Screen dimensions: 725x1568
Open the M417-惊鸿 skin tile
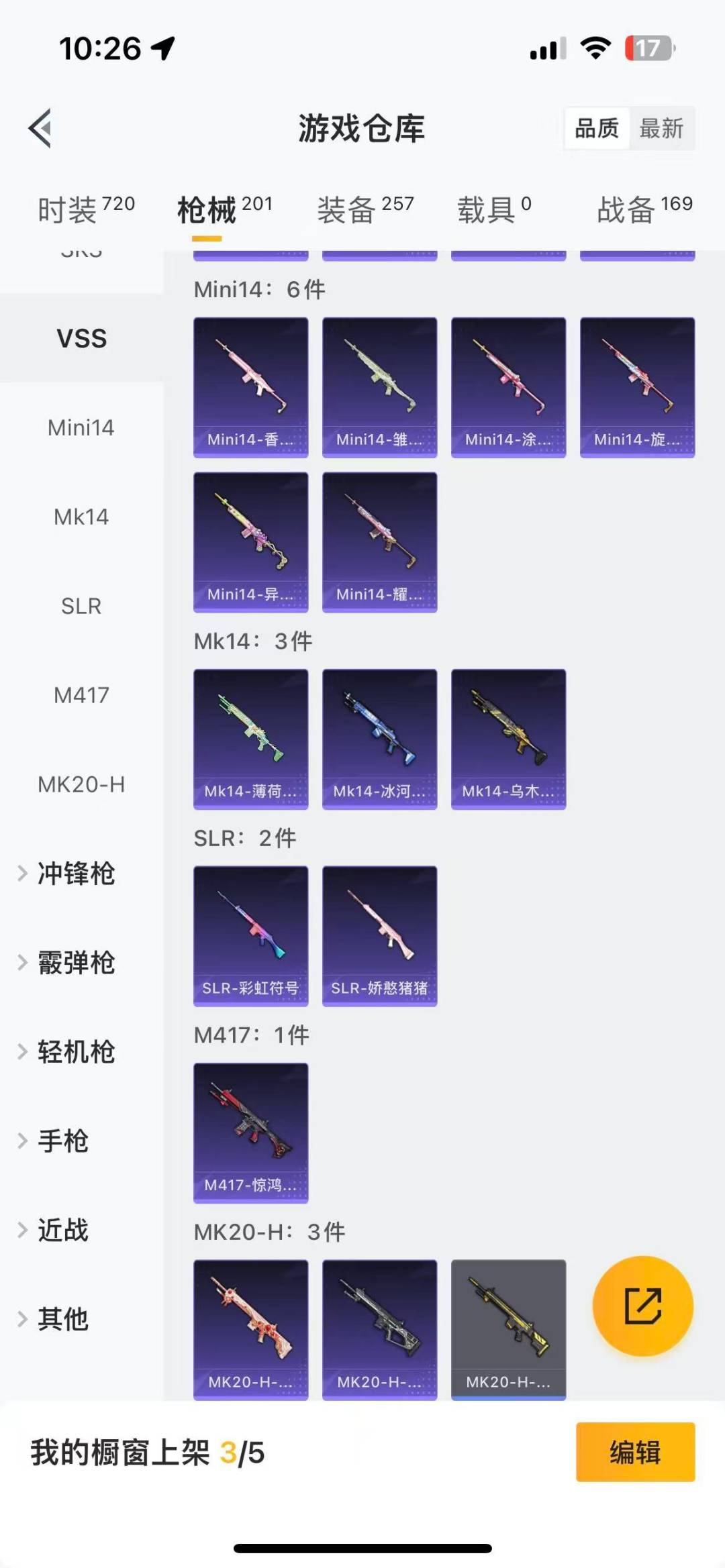[x=250, y=1133]
